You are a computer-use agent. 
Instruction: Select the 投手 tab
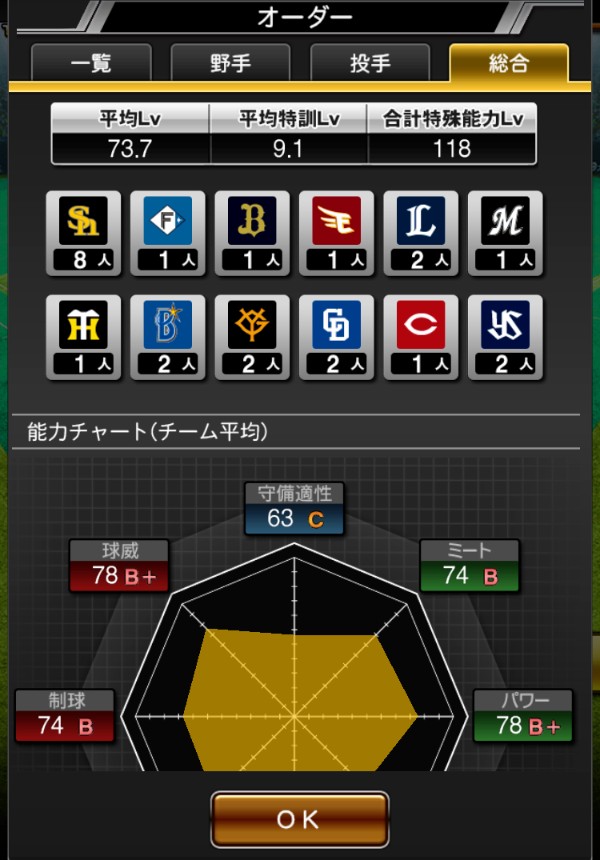point(370,64)
